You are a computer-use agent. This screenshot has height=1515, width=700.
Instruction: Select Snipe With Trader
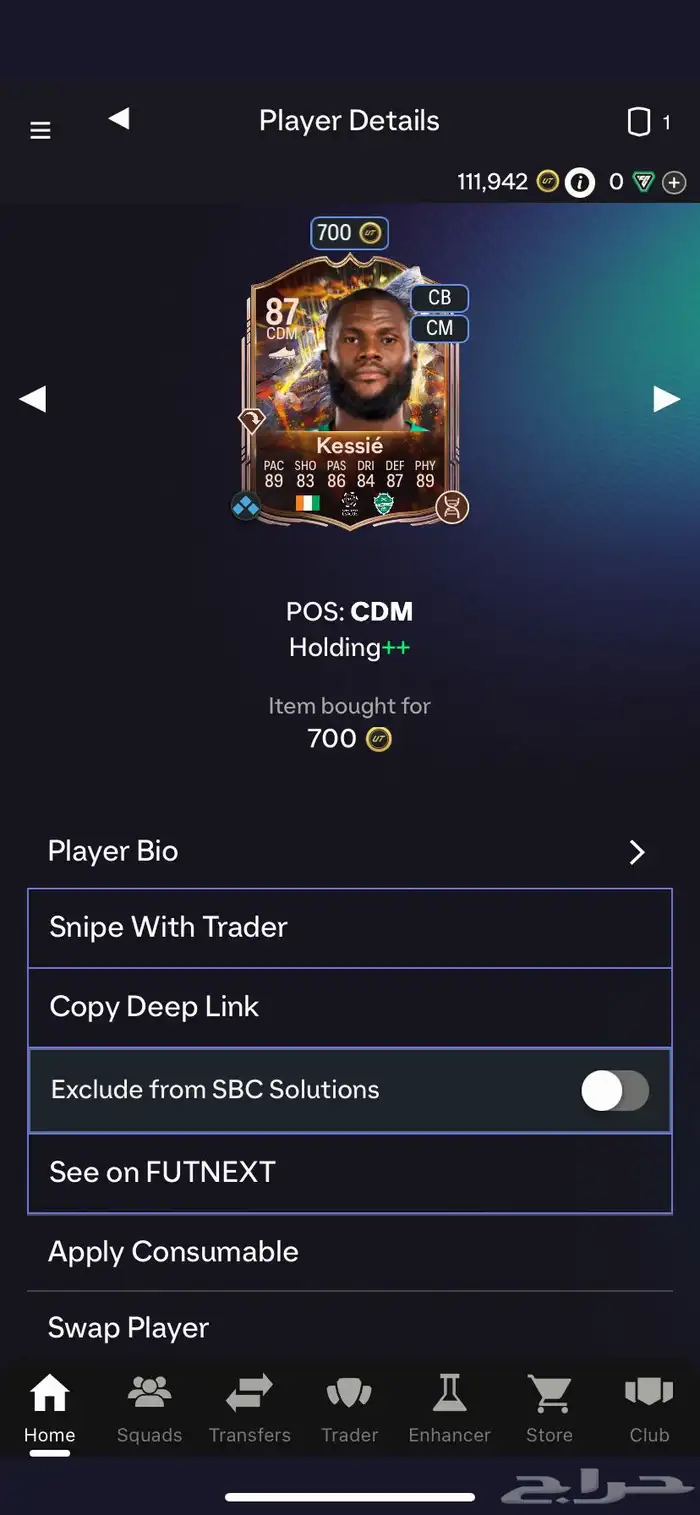(x=350, y=927)
